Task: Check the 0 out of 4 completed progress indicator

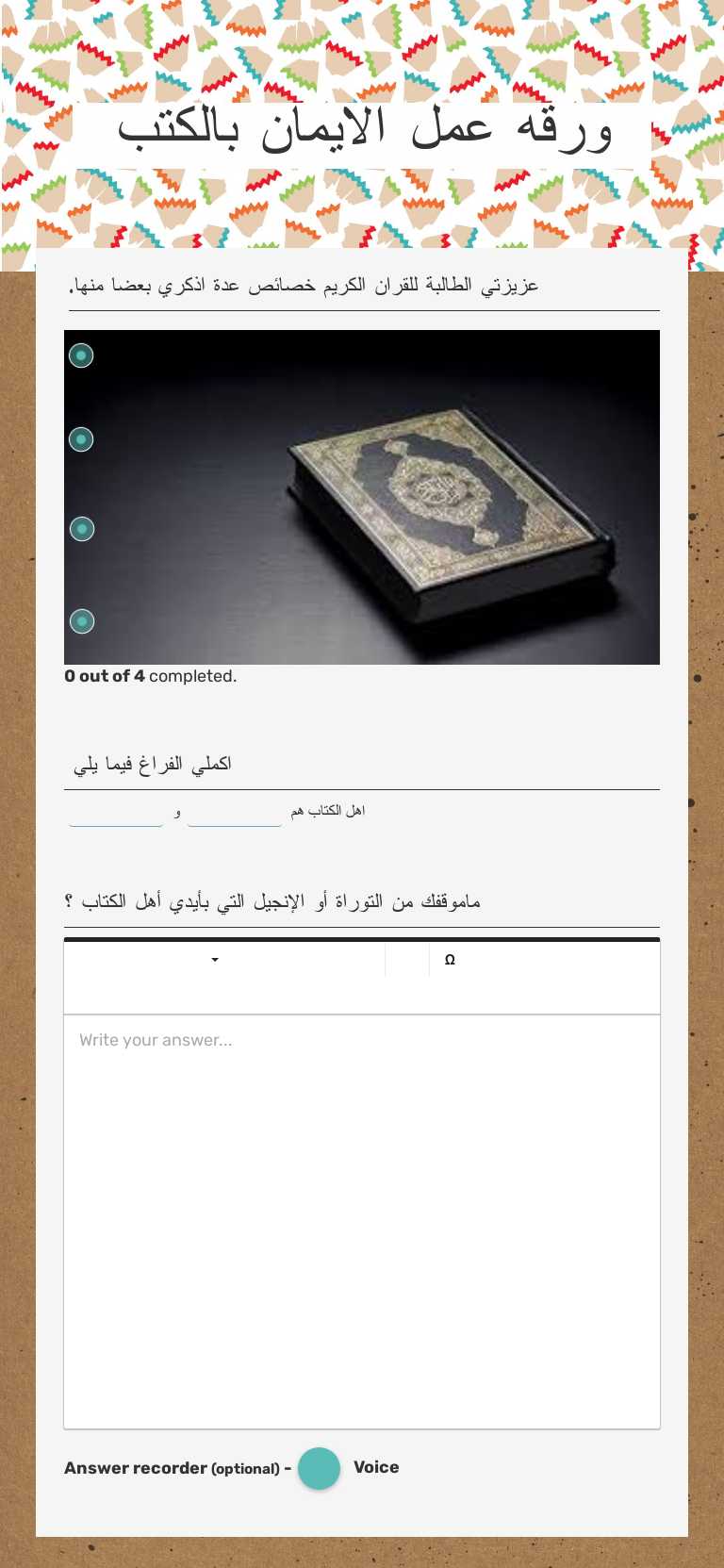Action: click(x=151, y=676)
